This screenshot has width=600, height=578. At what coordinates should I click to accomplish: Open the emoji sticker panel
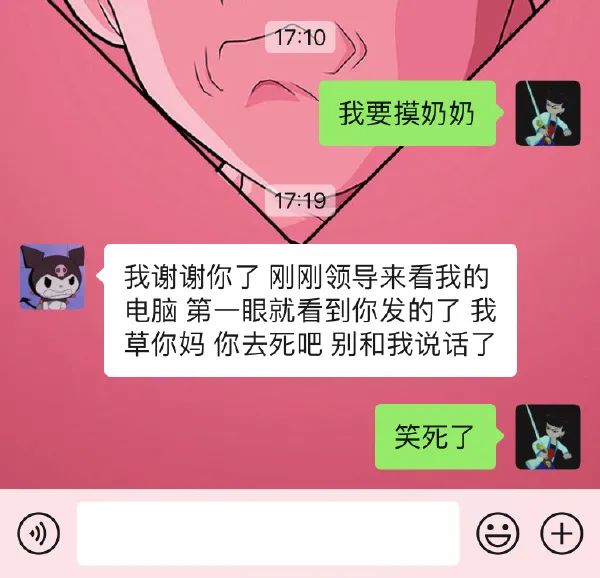tap(496, 534)
